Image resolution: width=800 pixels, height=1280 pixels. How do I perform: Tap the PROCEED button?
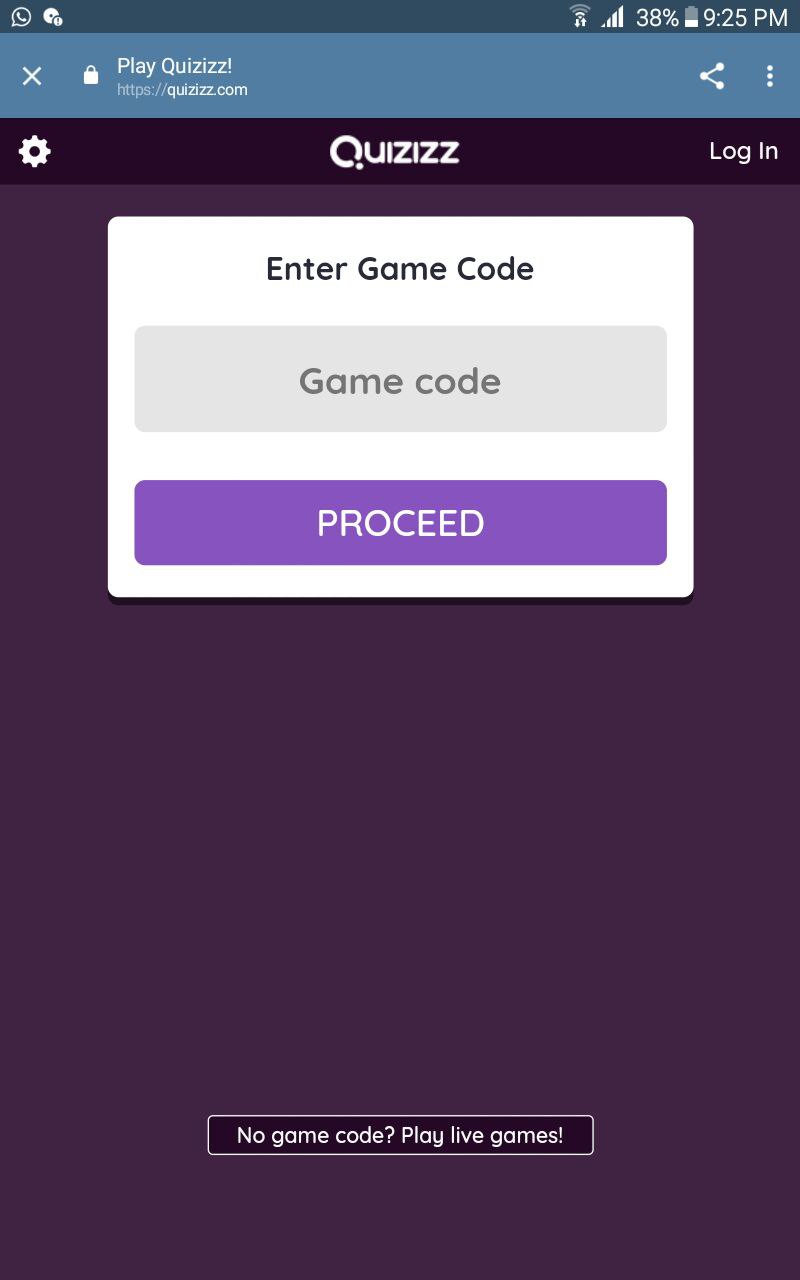point(400,523)
